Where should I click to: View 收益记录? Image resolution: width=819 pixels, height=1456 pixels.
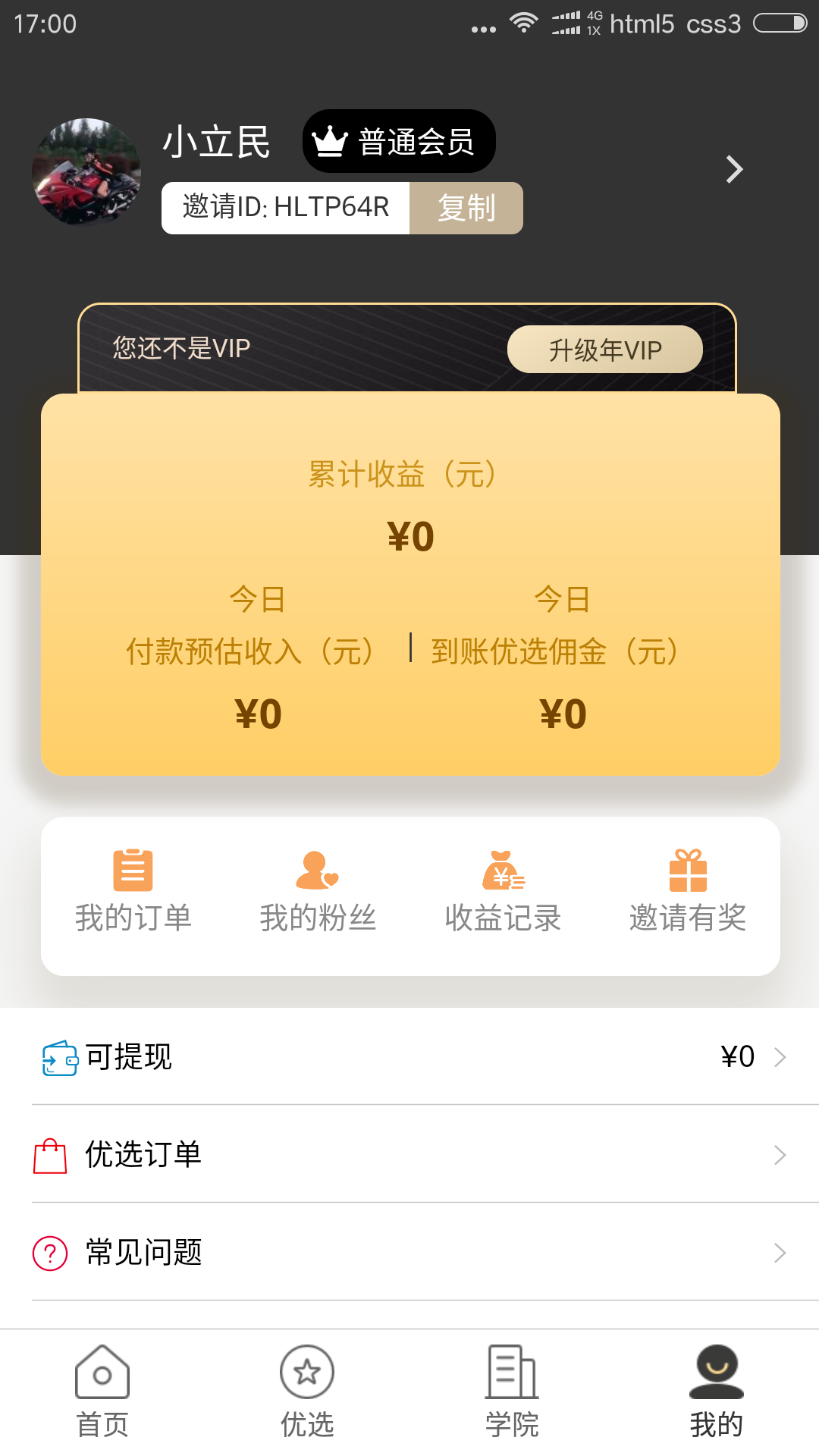[x=503, y=893]
